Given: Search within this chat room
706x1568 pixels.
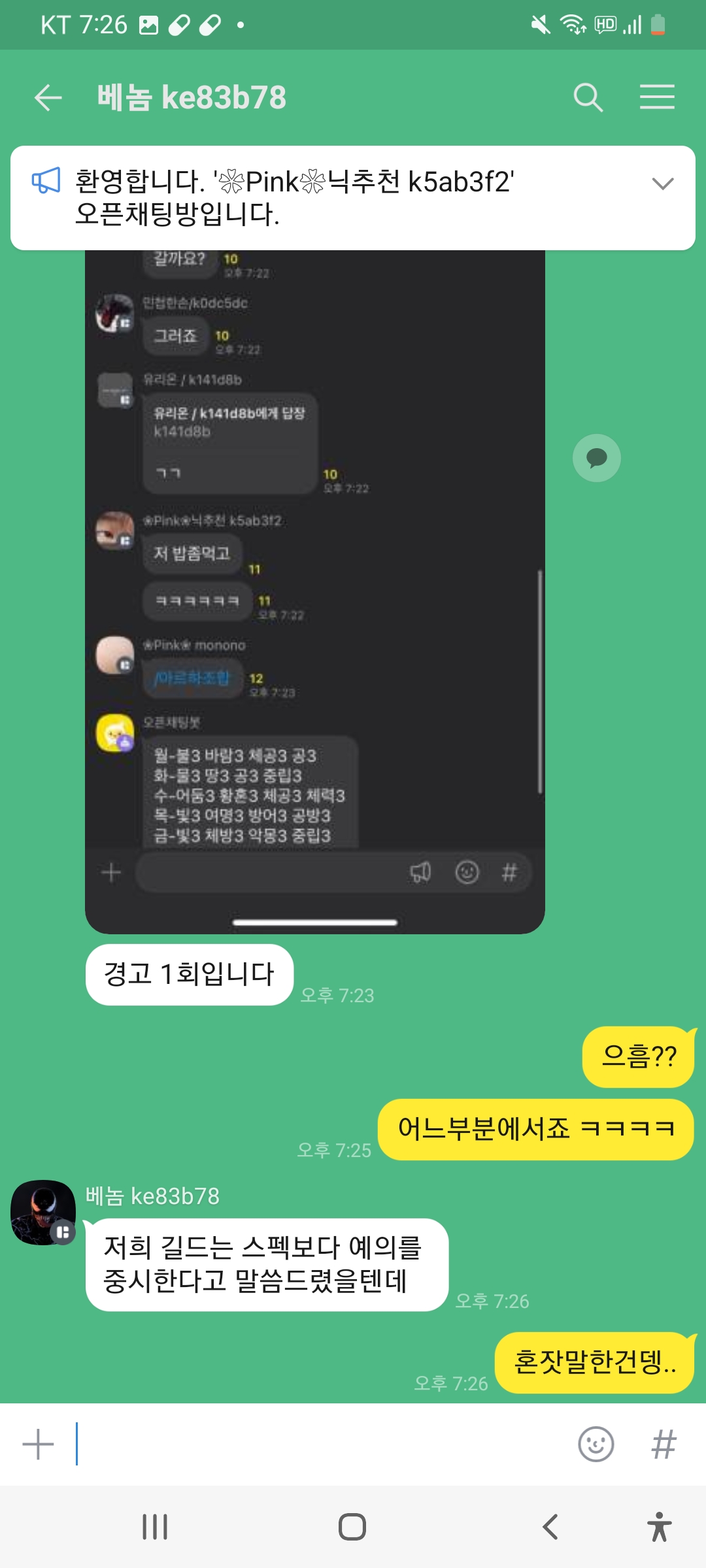Looking at the screenshot, I should click(x=588, y=98).
